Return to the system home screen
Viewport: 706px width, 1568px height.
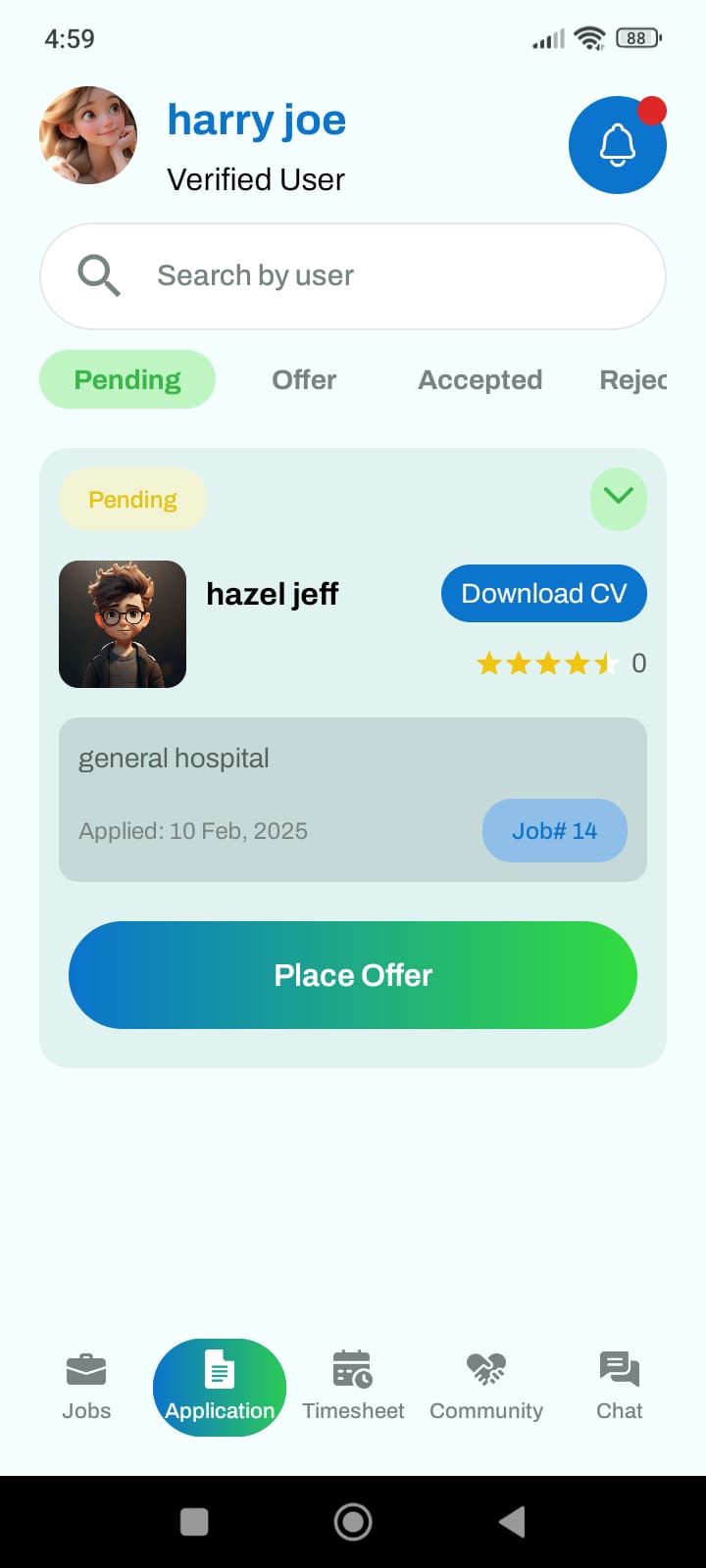point(353,1522)
